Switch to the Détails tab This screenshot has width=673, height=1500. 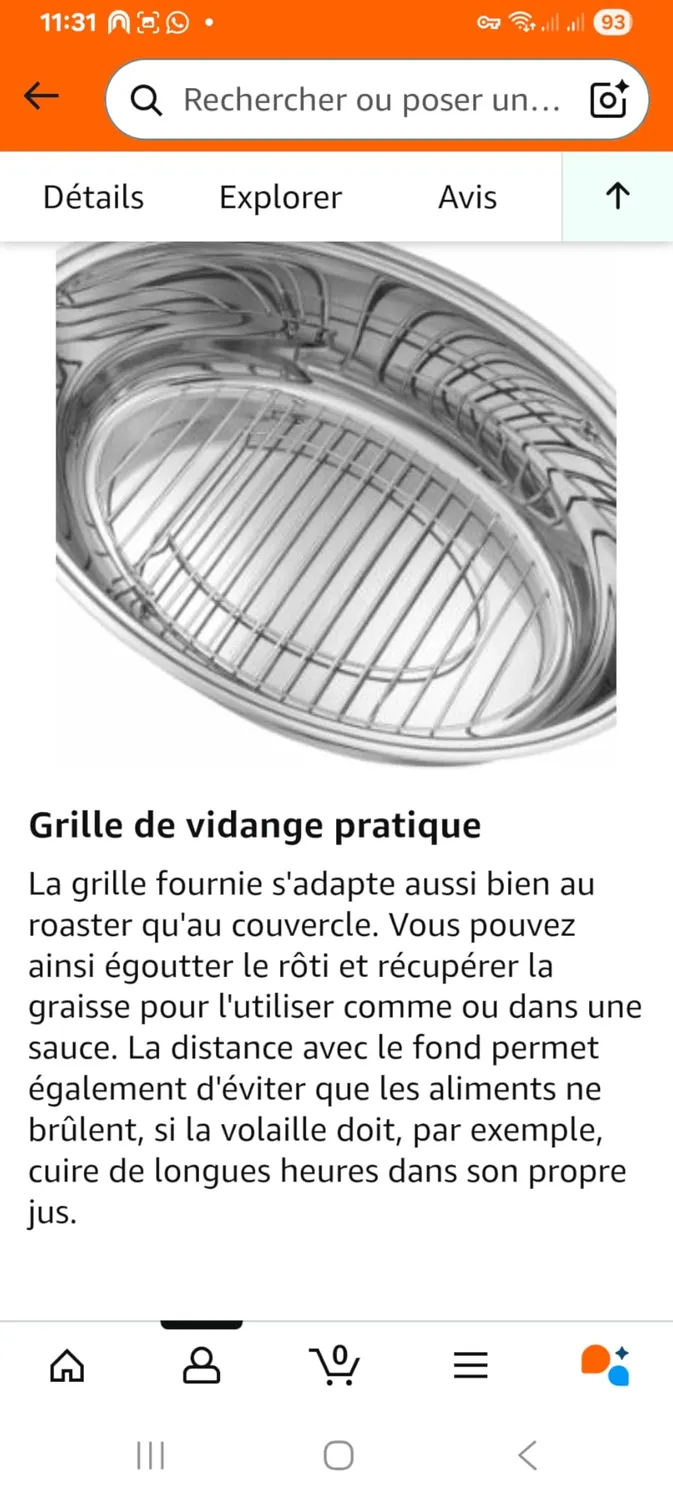coord(93,198)
